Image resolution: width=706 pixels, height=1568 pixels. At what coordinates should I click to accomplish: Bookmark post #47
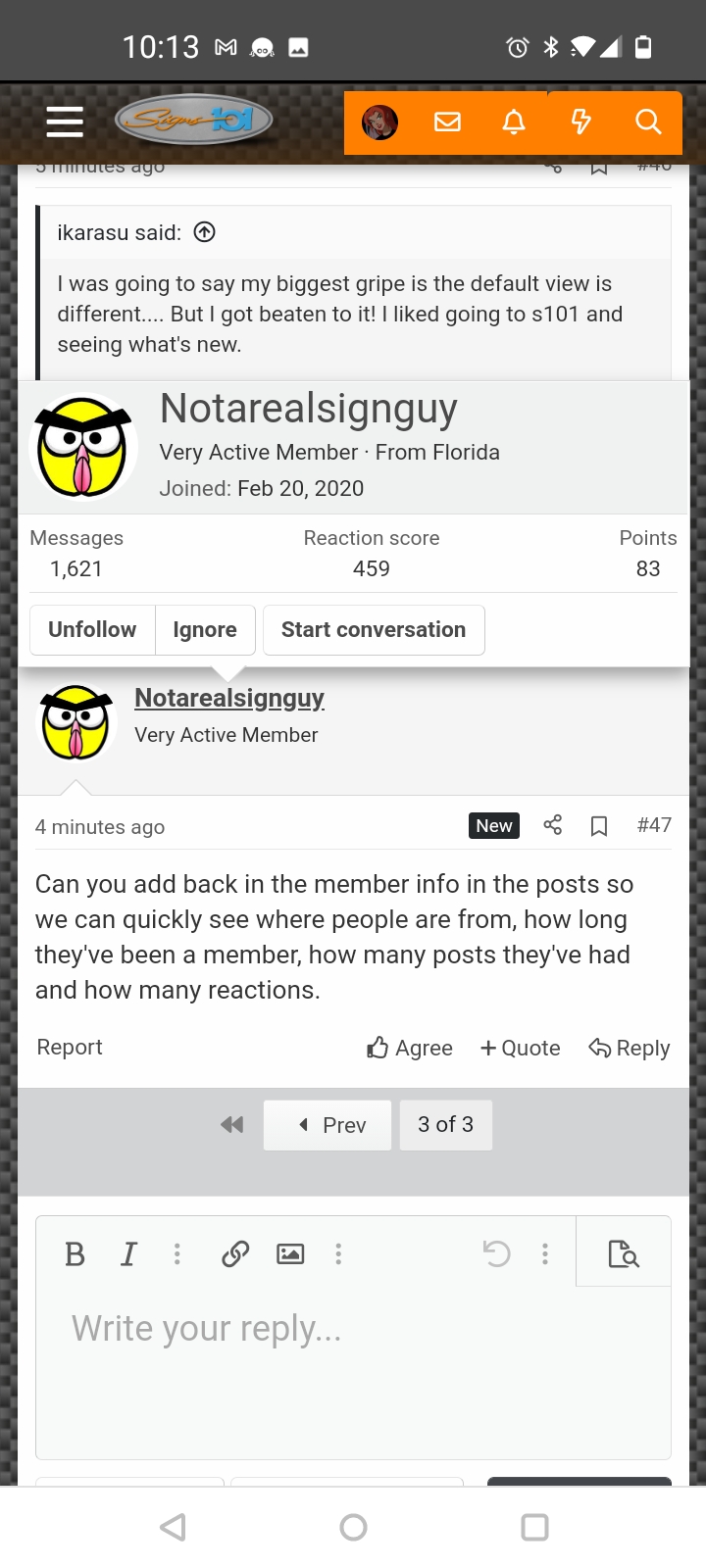[599, 826]
